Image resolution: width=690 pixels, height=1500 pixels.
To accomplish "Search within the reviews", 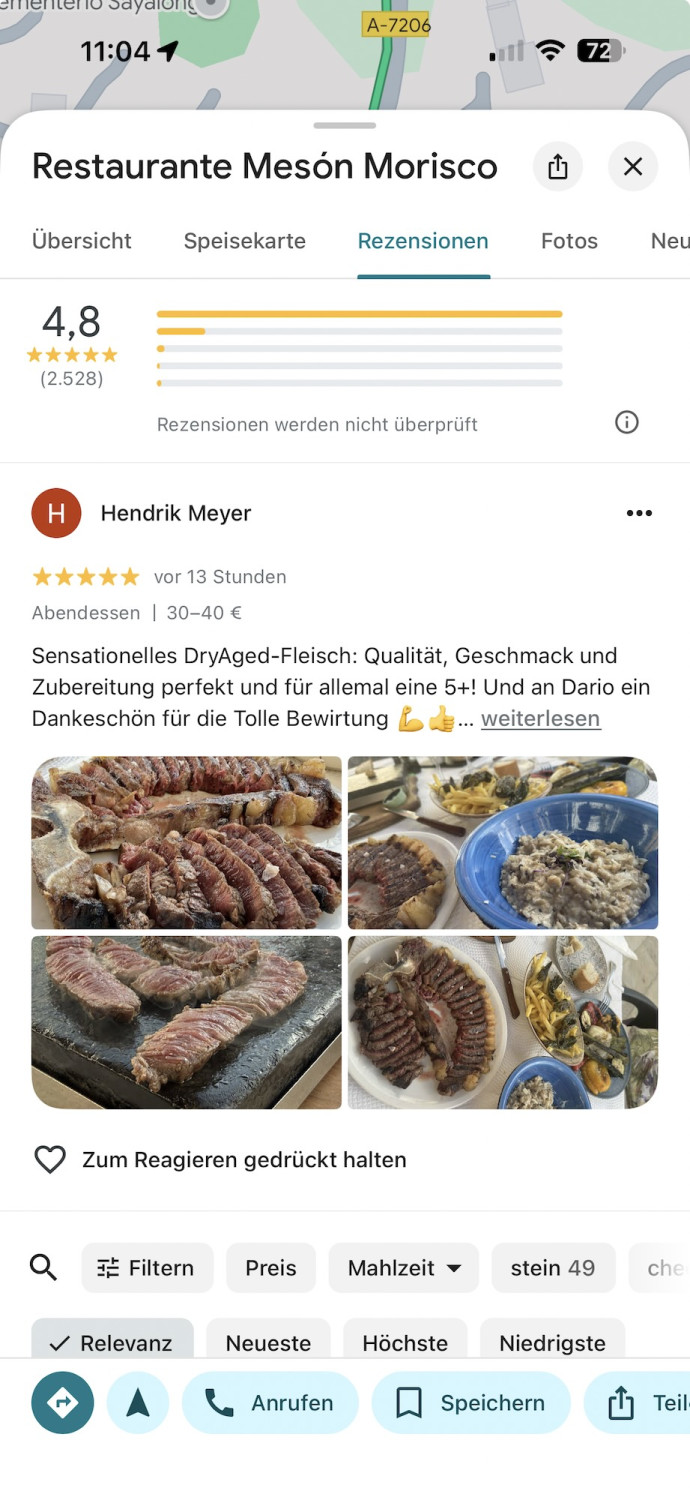I will [x=44, y=1268].
